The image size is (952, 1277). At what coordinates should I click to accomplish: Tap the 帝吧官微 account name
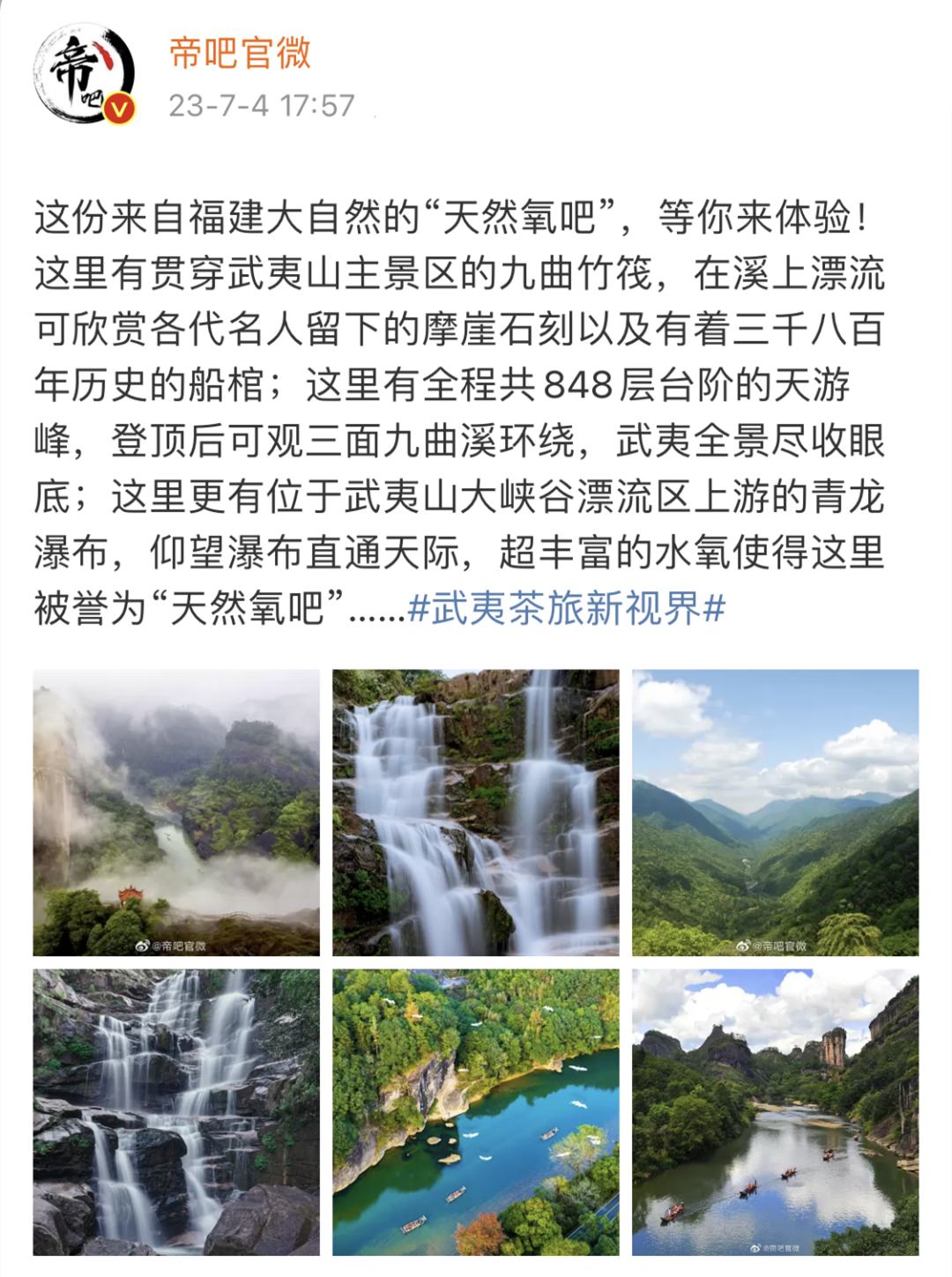pyautogui.click(x=240, y=54)
